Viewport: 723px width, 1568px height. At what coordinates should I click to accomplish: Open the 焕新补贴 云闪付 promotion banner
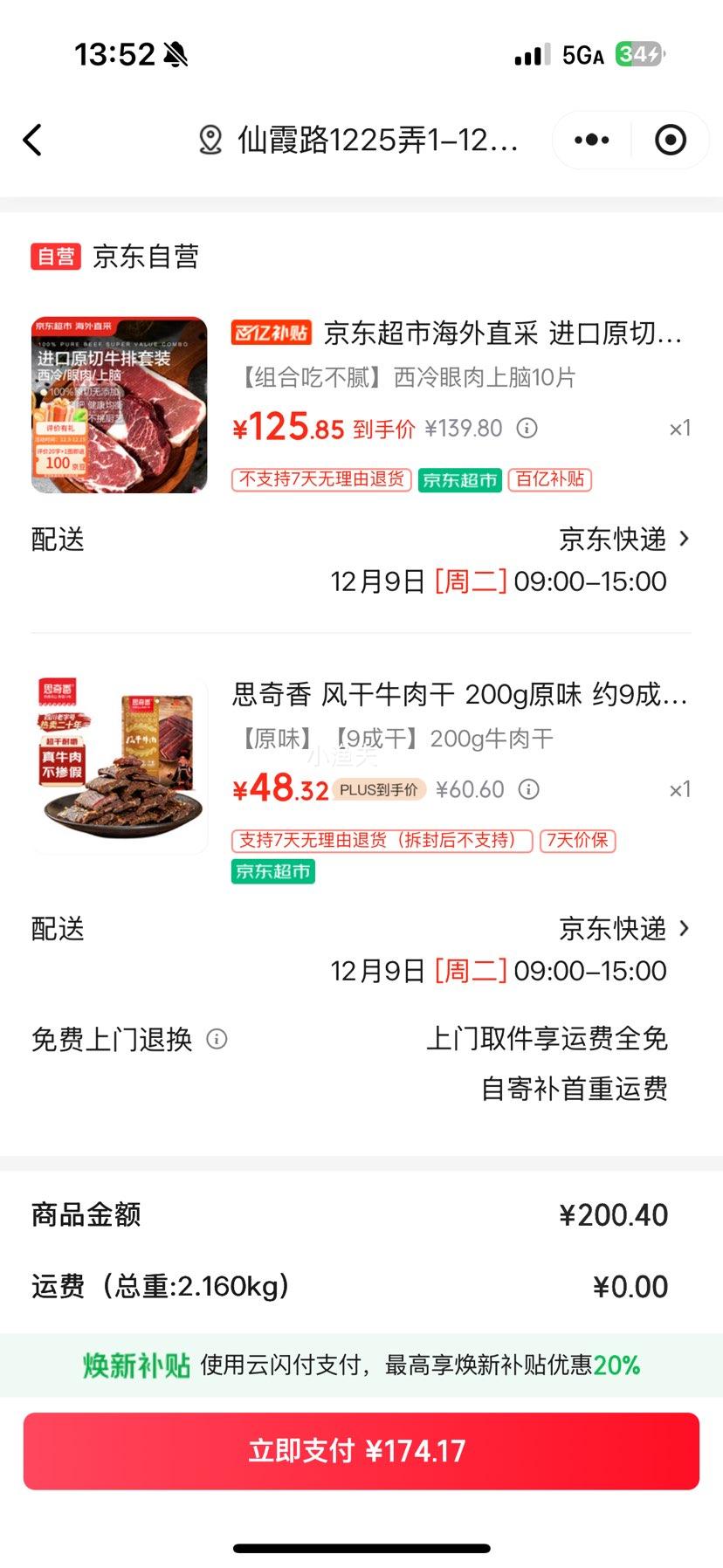(361, 1365)
